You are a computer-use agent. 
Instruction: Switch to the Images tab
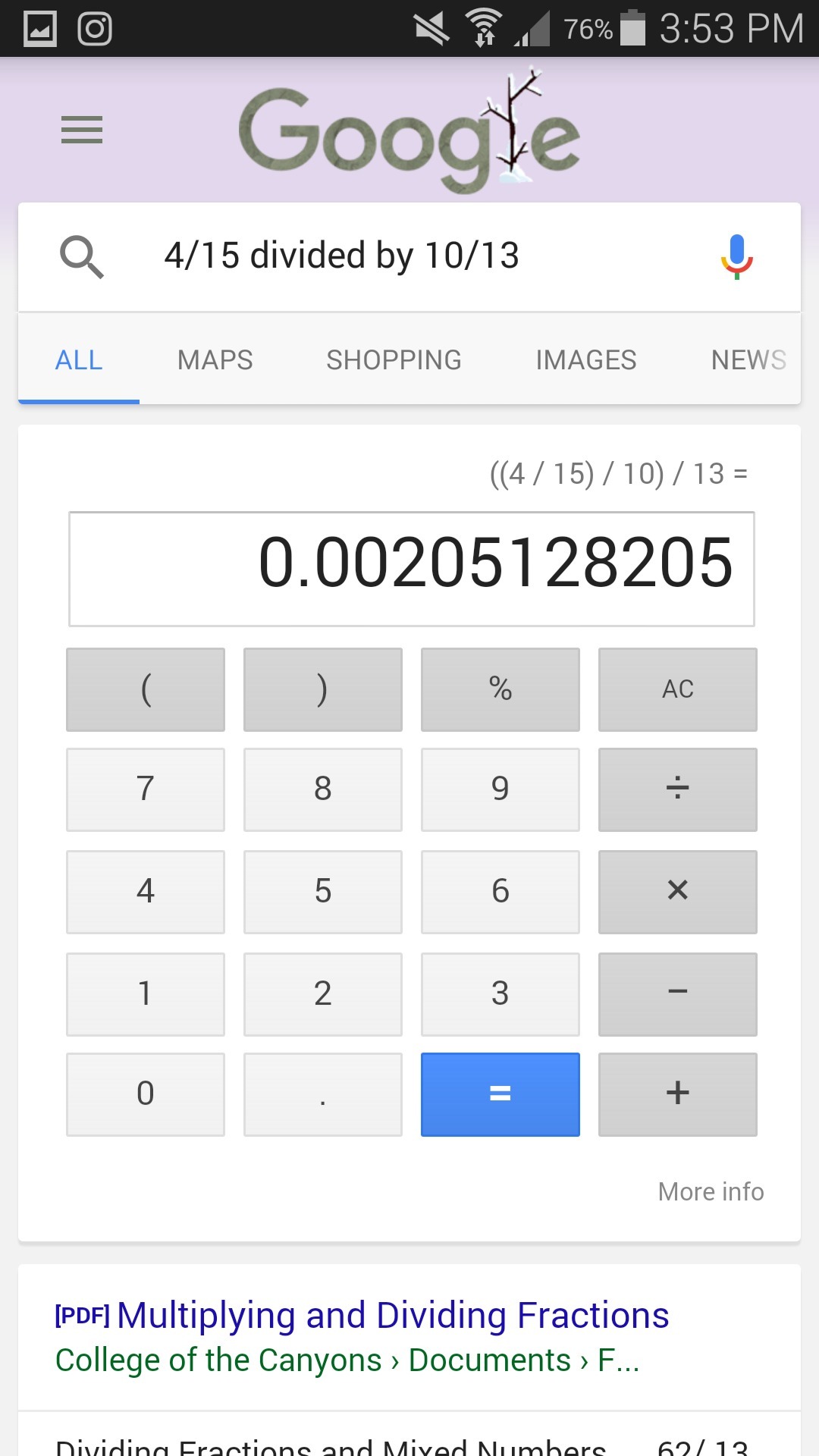[585, 360]
